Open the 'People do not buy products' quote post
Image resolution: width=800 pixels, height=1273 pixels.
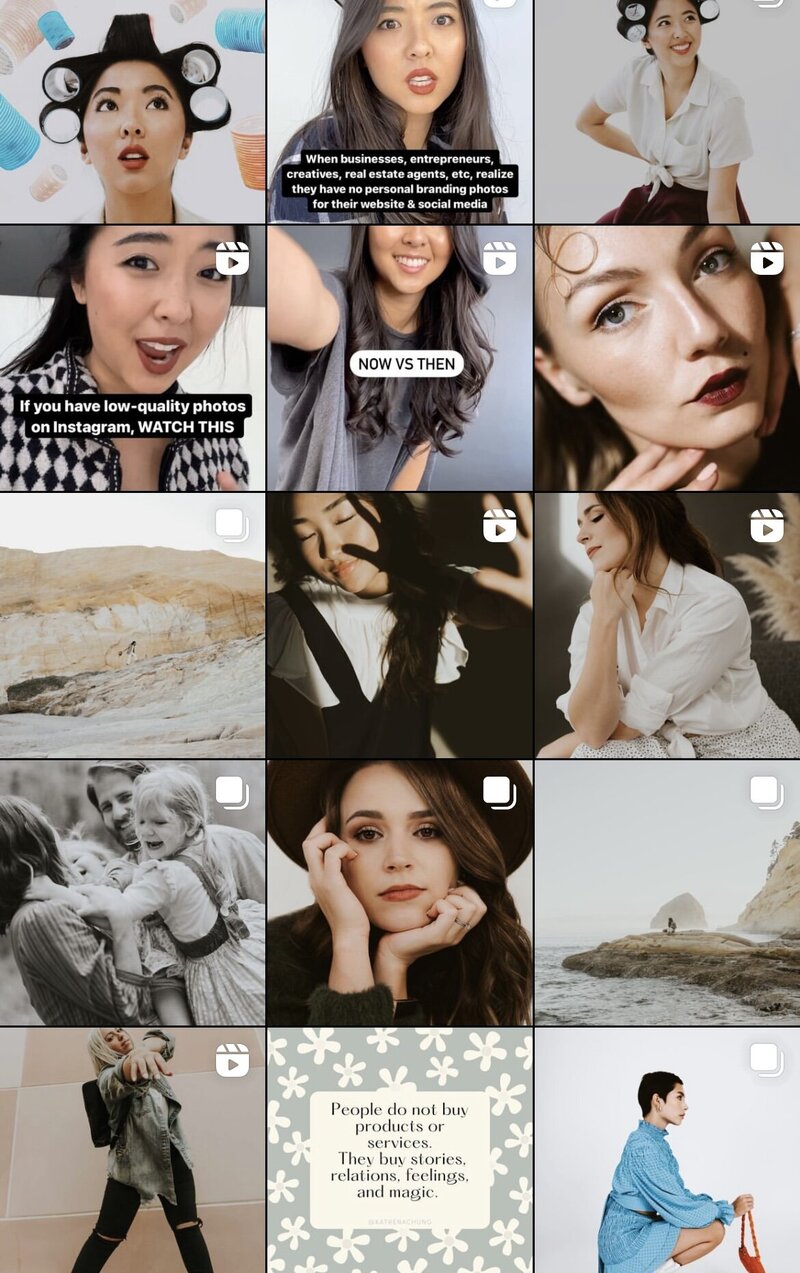coord(399,1150)
